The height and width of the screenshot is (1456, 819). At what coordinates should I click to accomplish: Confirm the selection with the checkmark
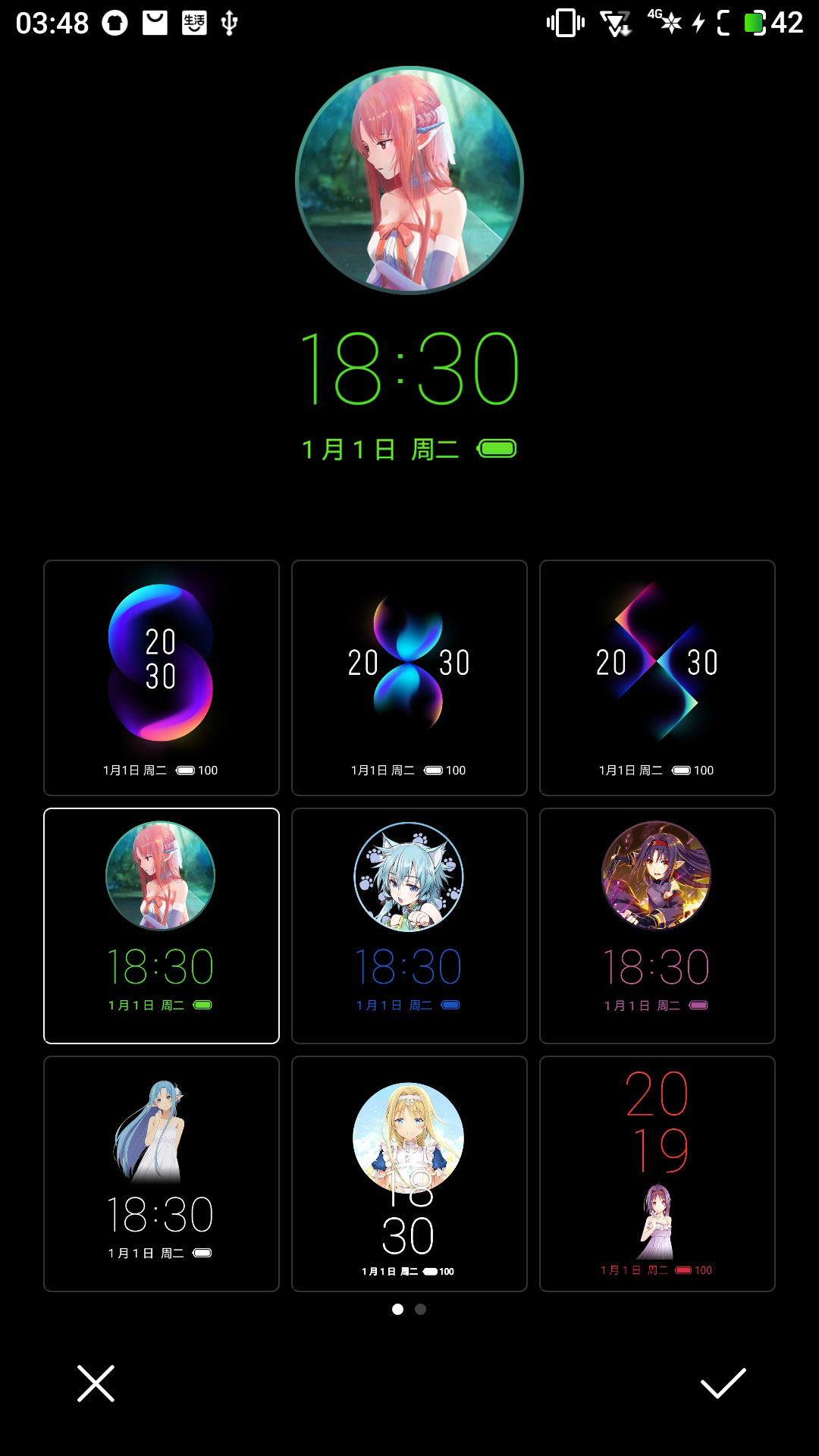723,1383
